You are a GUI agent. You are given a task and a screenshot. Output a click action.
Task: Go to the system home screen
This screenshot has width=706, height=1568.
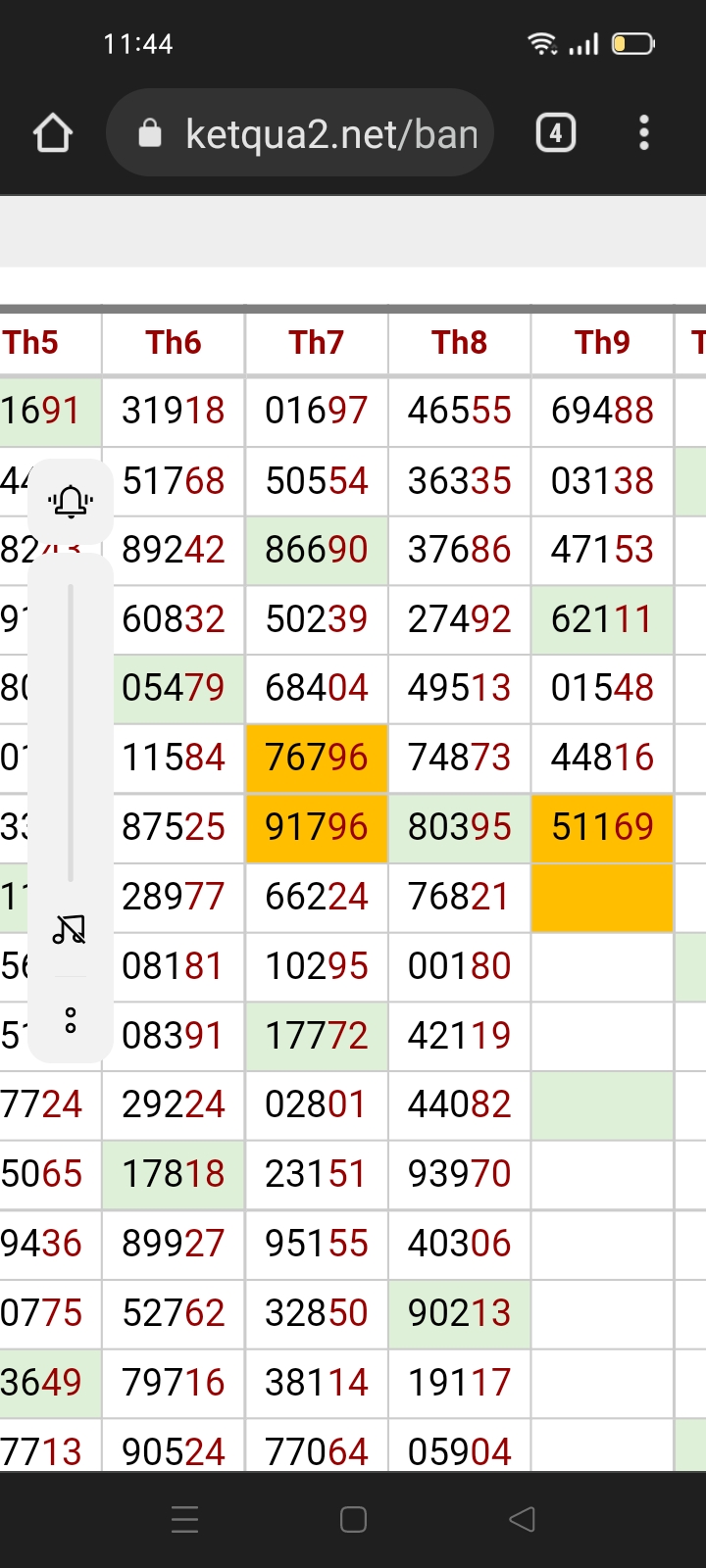353,1519
